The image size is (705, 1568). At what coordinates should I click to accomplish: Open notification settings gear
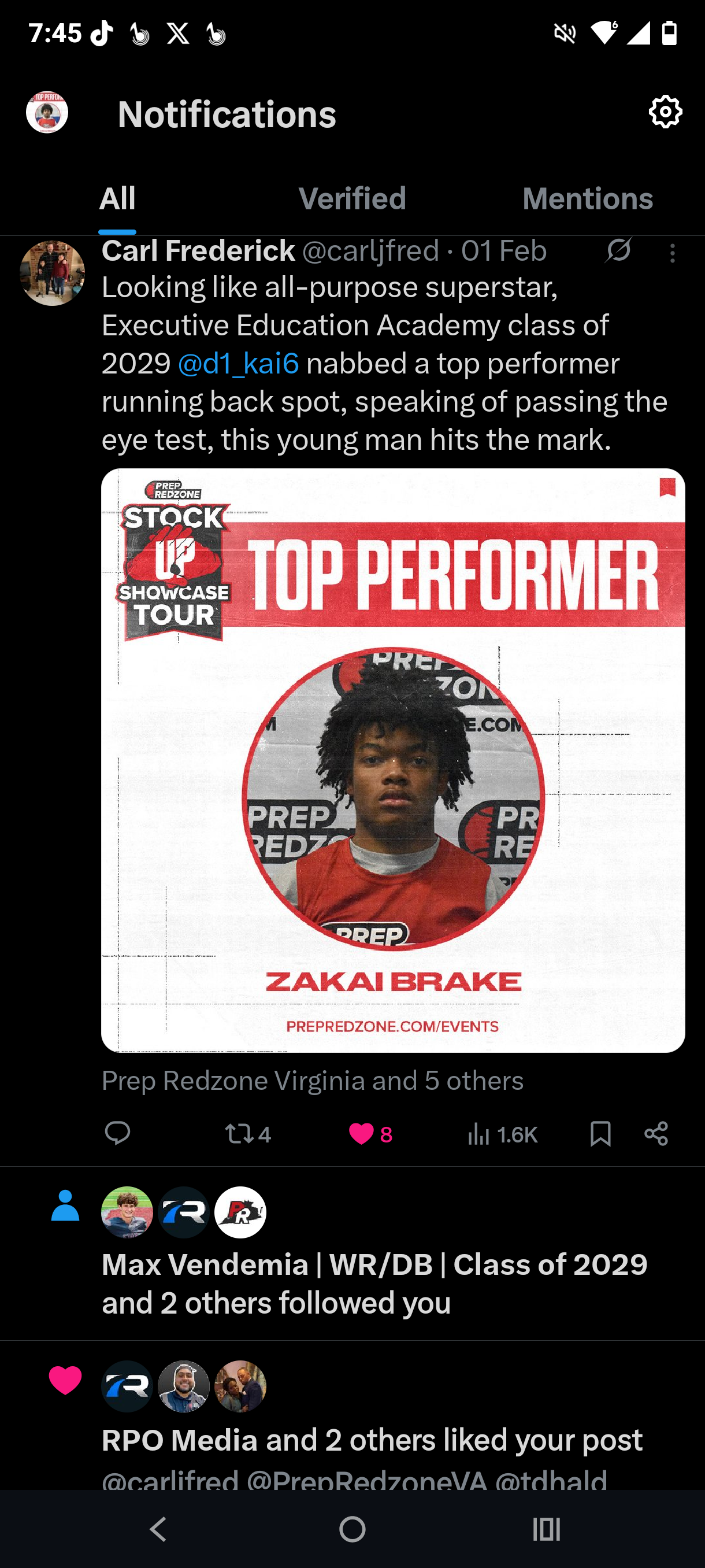665,112
